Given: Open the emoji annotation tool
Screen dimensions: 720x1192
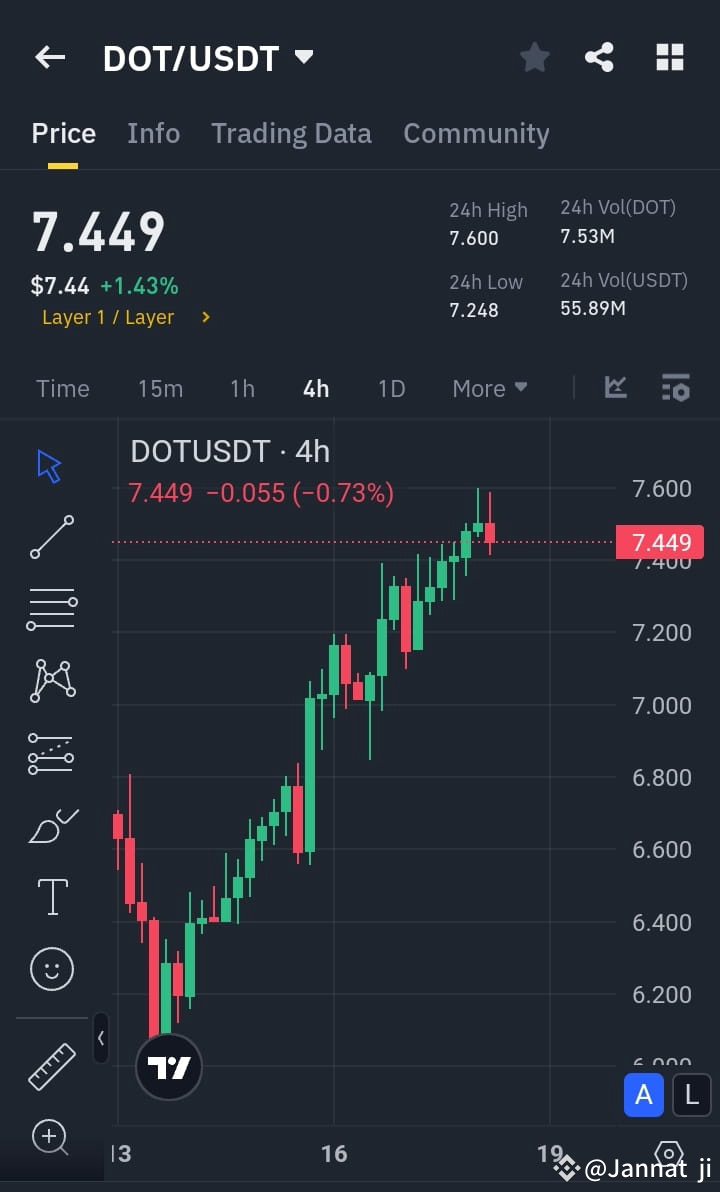Looking at the screenshot, I should (x=51, y=968).
